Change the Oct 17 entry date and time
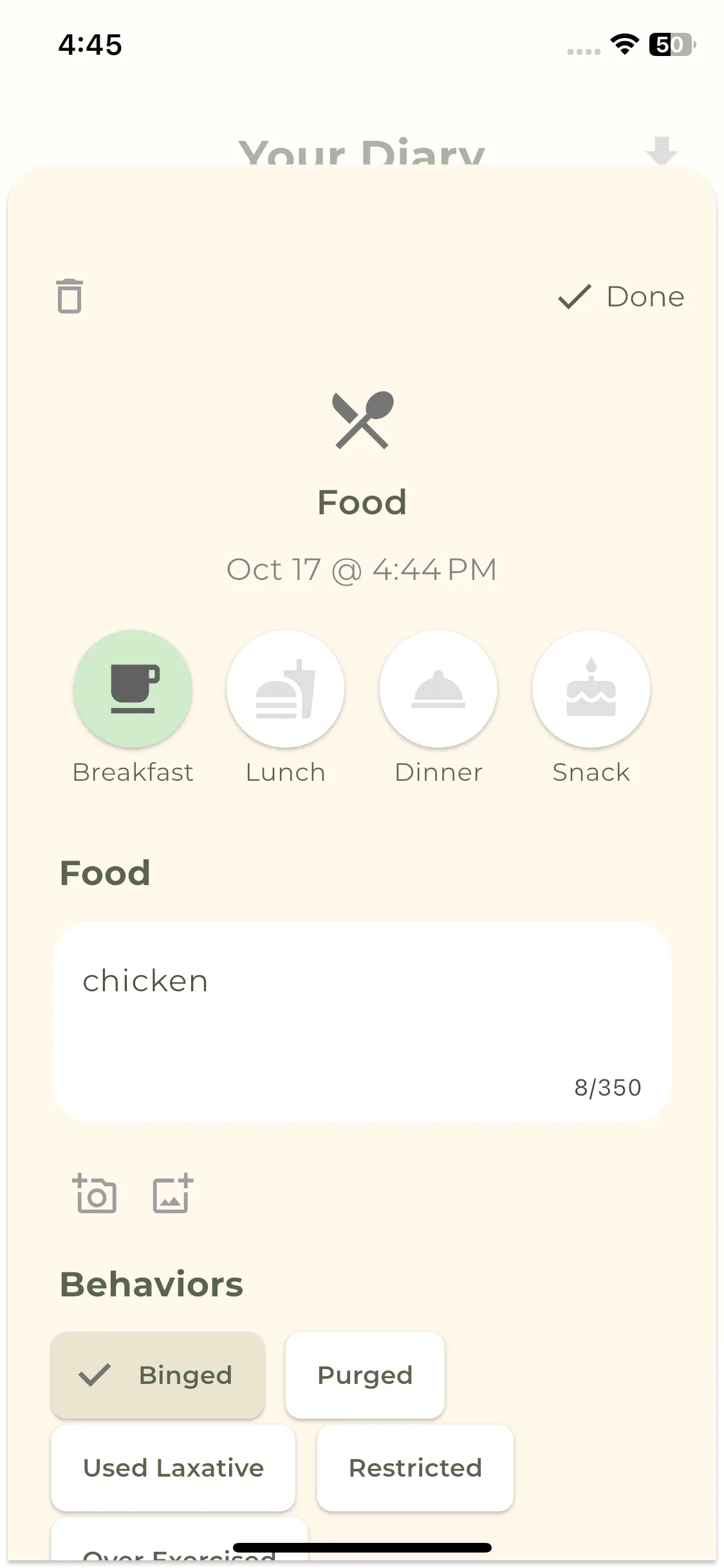The height and width of the screenshot is (1568, 724). (x=362, y=570)
